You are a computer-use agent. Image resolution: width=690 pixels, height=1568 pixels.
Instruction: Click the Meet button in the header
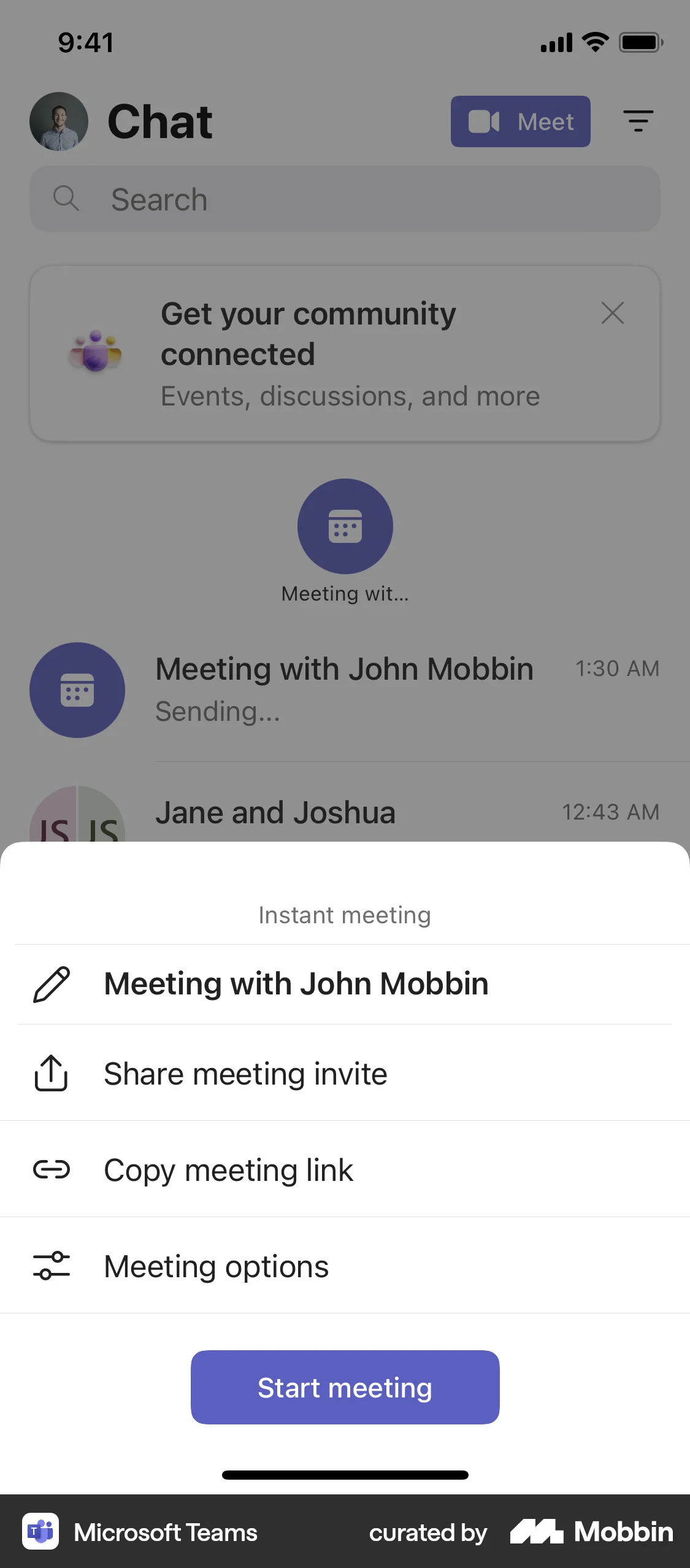(x=520, y=121)
